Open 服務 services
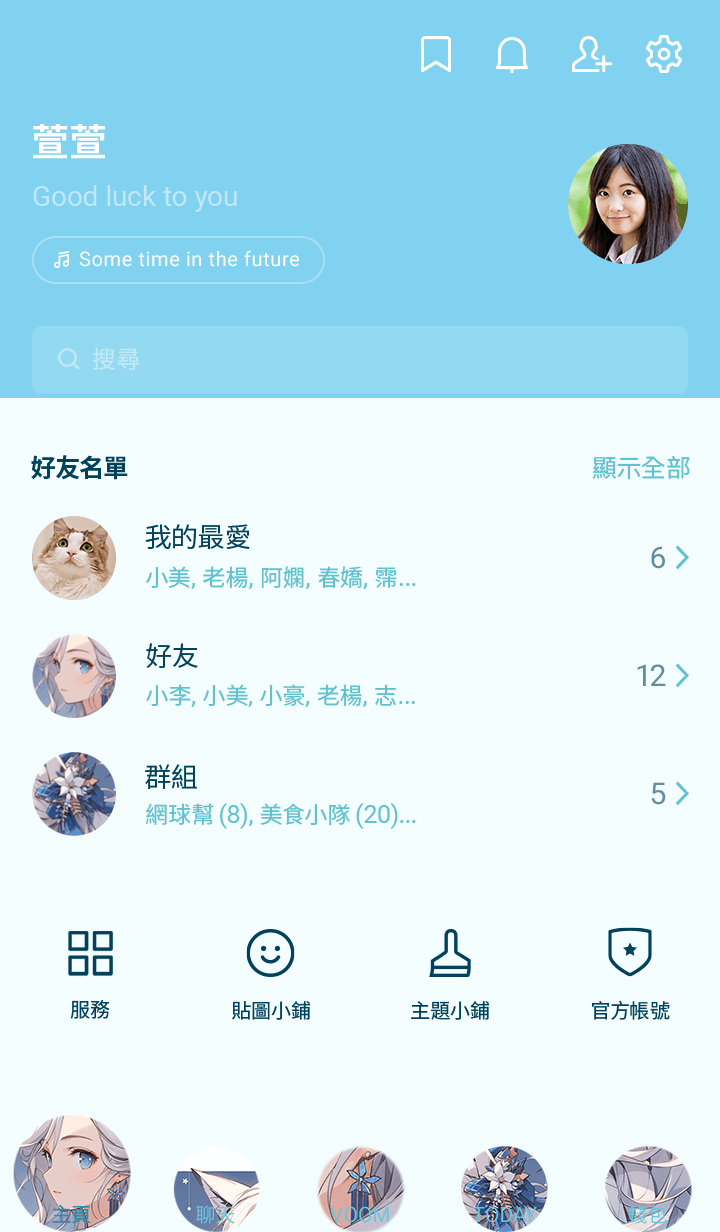This screenshot has height=1232, width=720. (x=90, y=972)
